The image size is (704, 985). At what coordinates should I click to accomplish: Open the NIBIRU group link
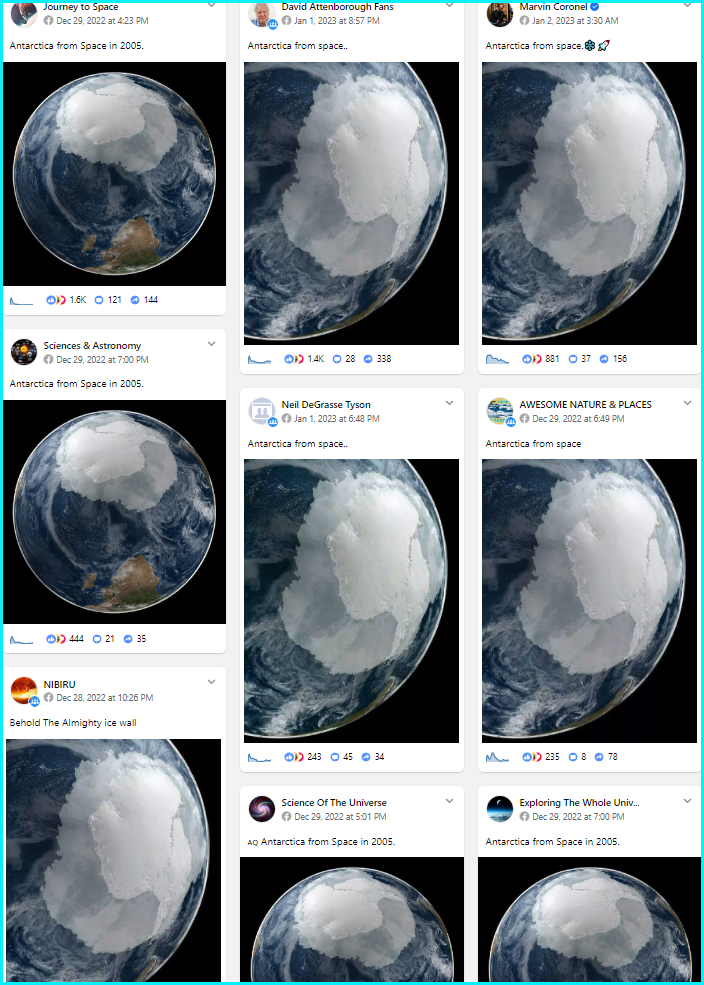pyautogui.click(x=59, y=684)
